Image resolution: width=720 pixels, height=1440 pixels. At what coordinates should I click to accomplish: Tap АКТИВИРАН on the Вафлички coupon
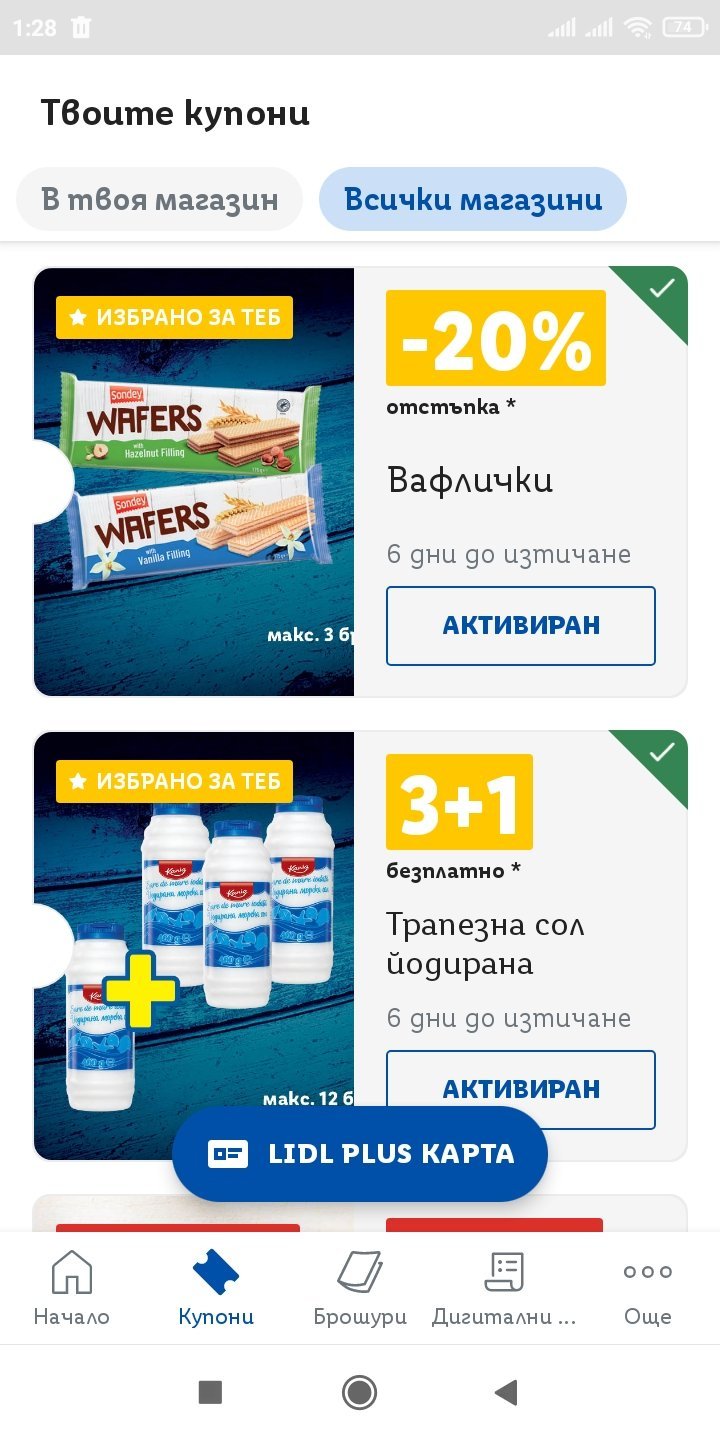pos(521,626)
